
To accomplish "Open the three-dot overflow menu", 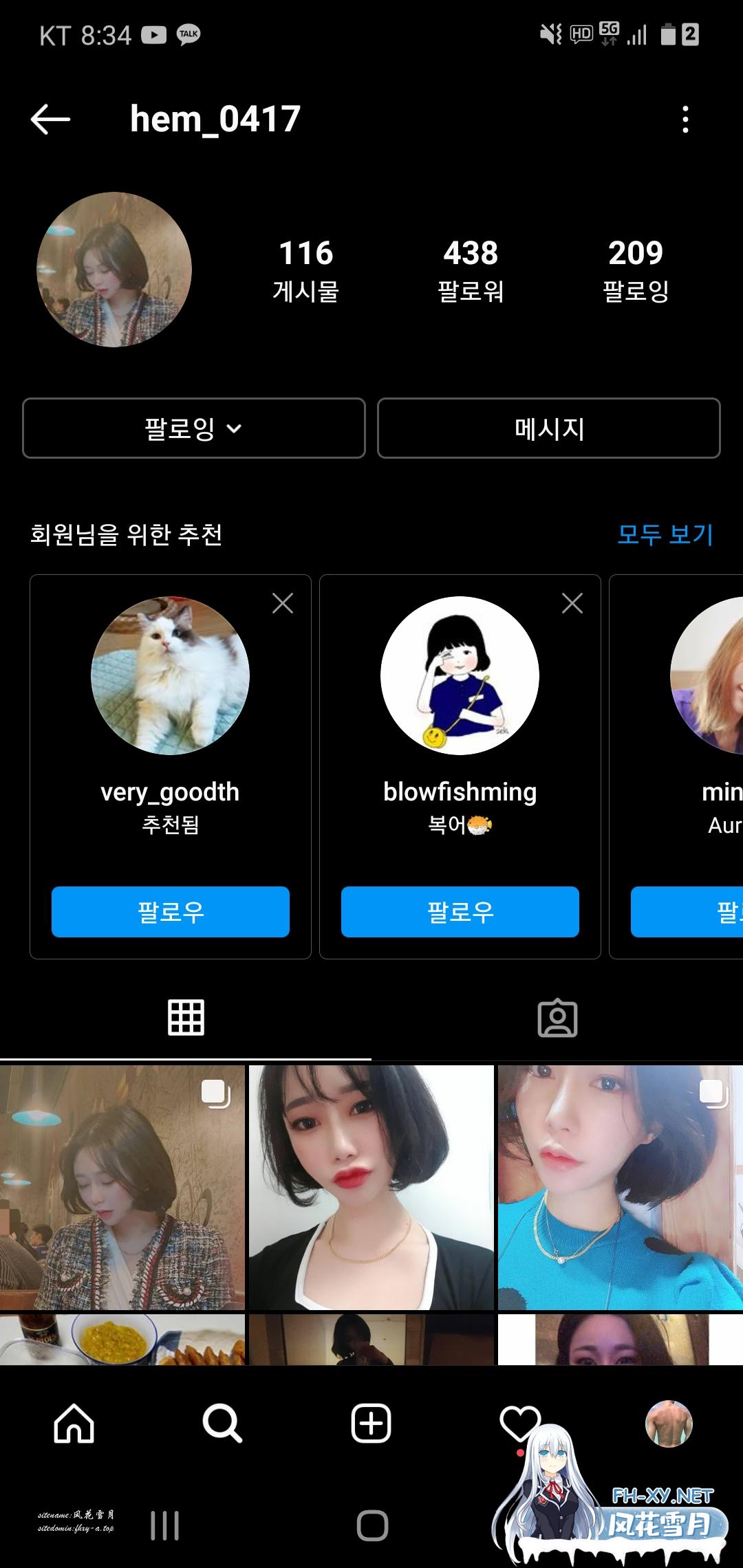I will point(685,120).
